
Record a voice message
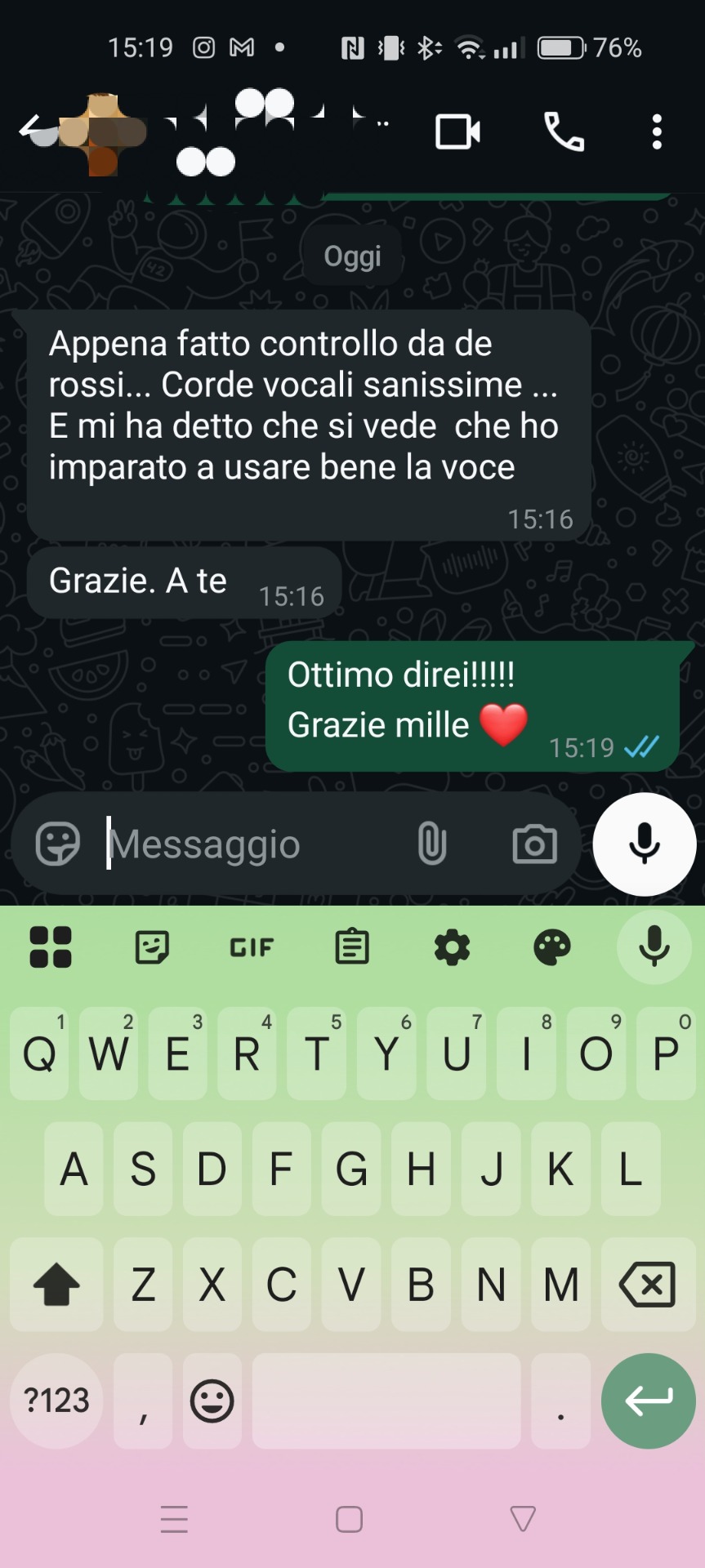[645, 844]
